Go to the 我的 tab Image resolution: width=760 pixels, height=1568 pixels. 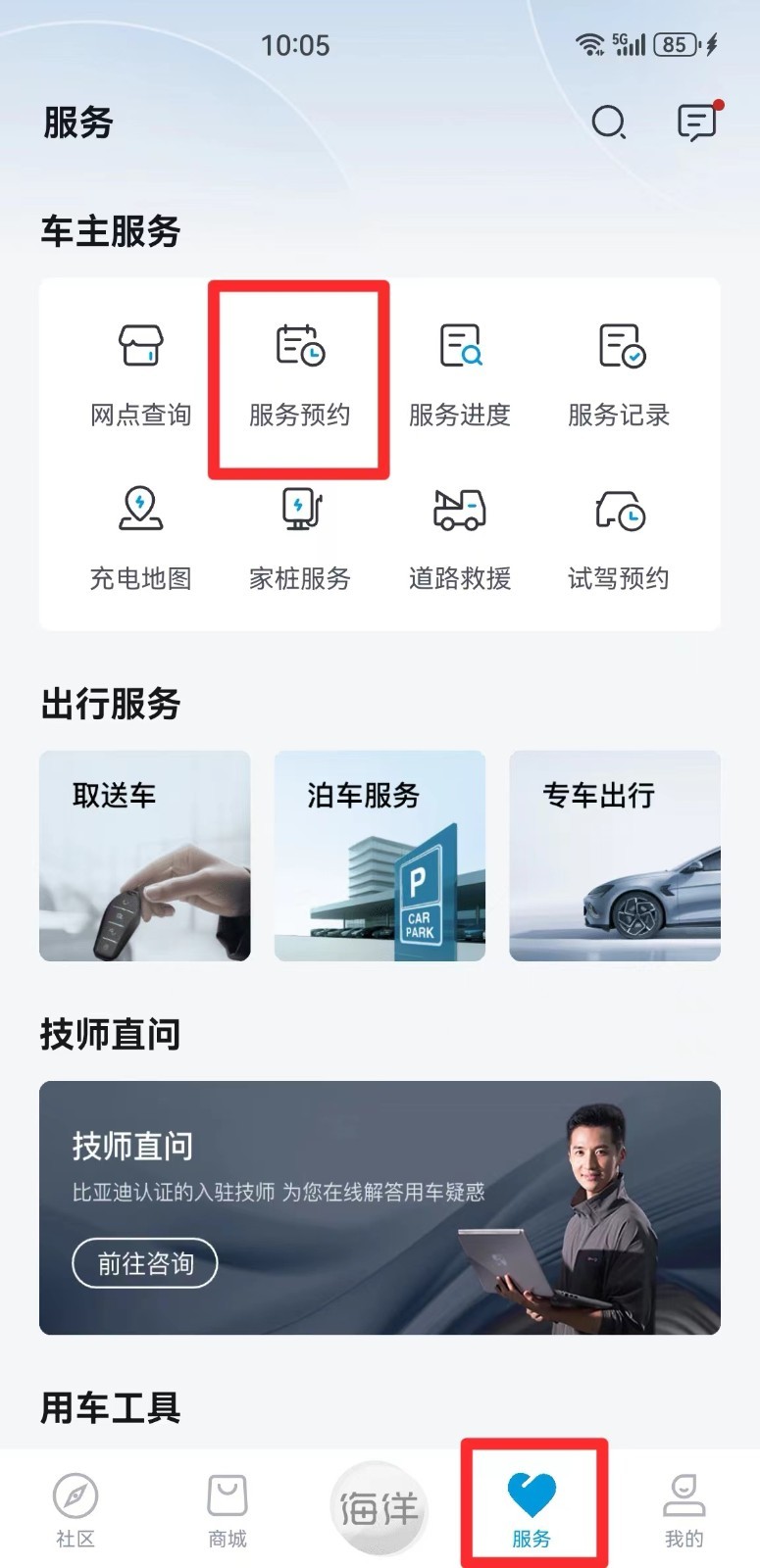684,1510
